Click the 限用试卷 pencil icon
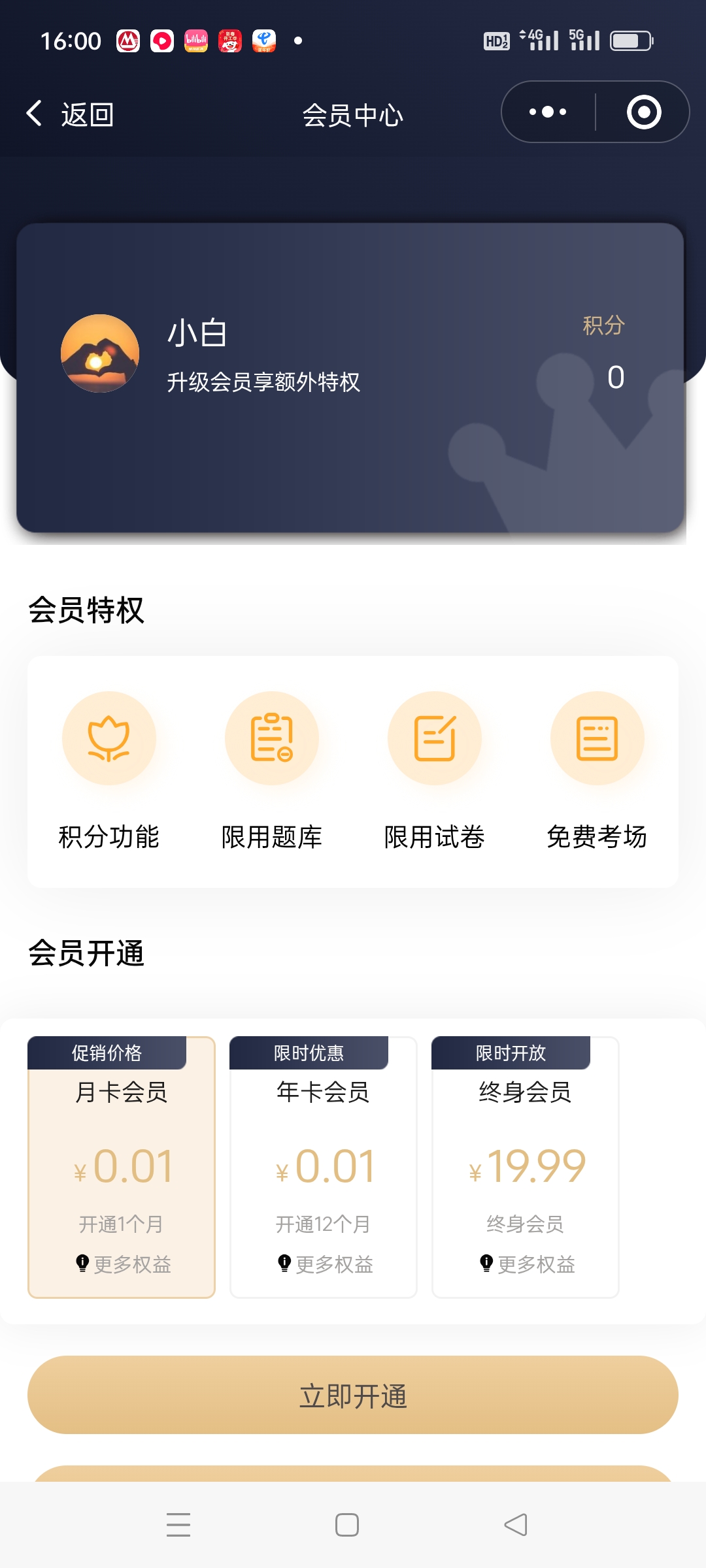 tap(434, 737)
